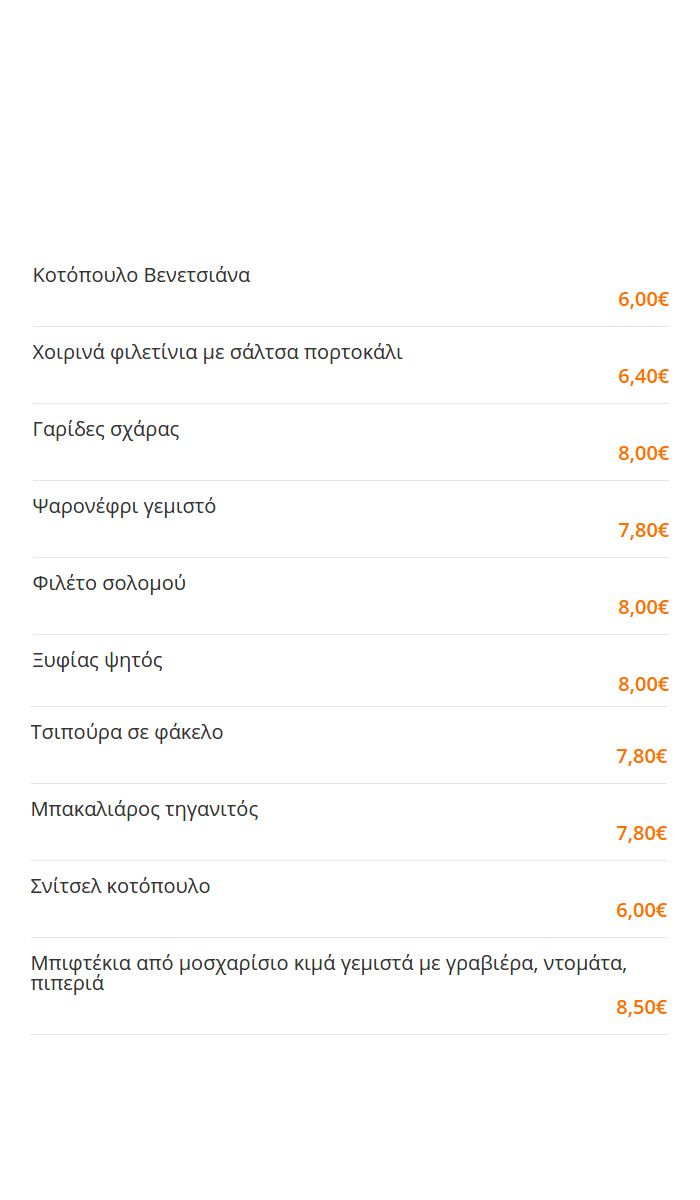This screenshot has height=1200, width=700.
Task: Choose the Μπιφτέκια από μοσχαρίσιο κιμά γεμιστά
Action: click(349, 986)
